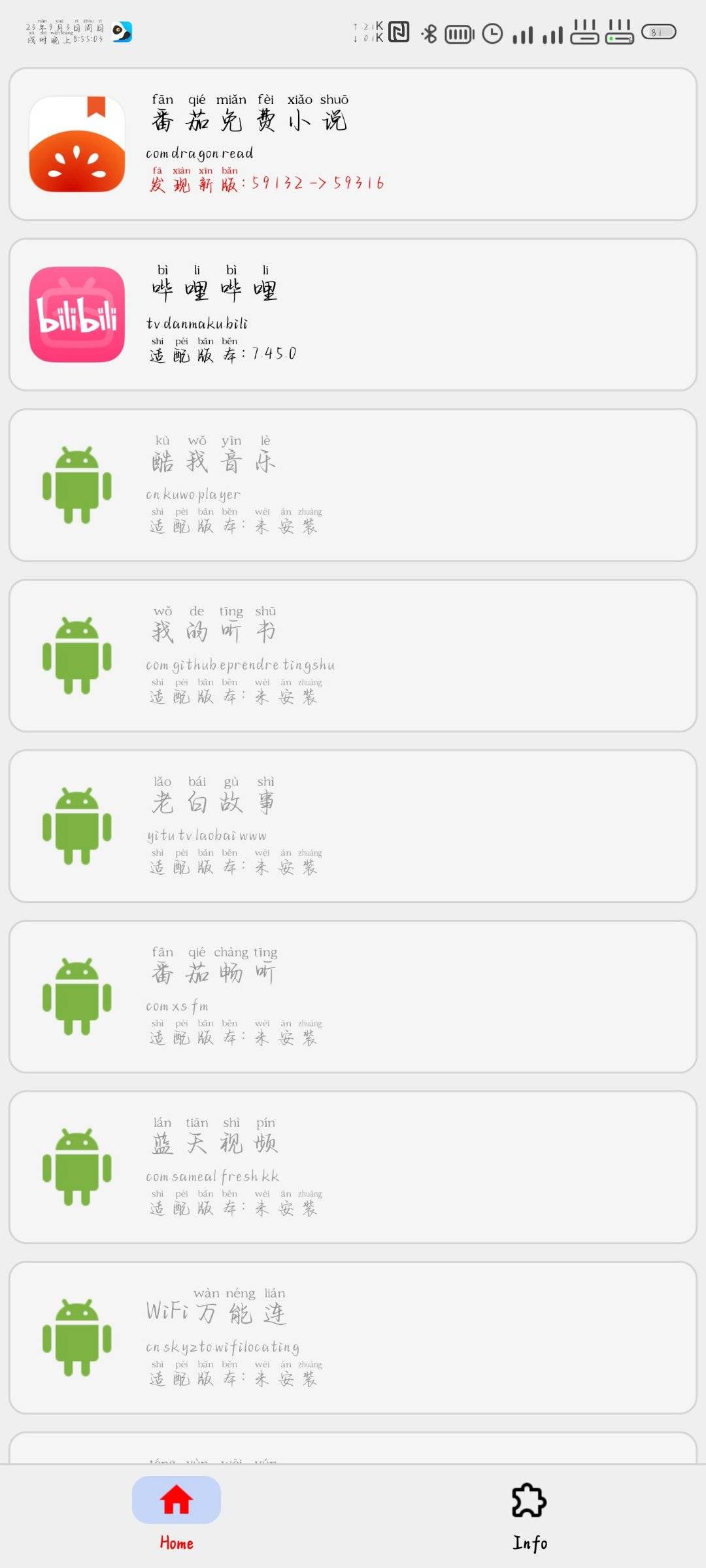Tap the 老白故事 card
This screenshot has height=1568, width=706.
coord(353,826)
